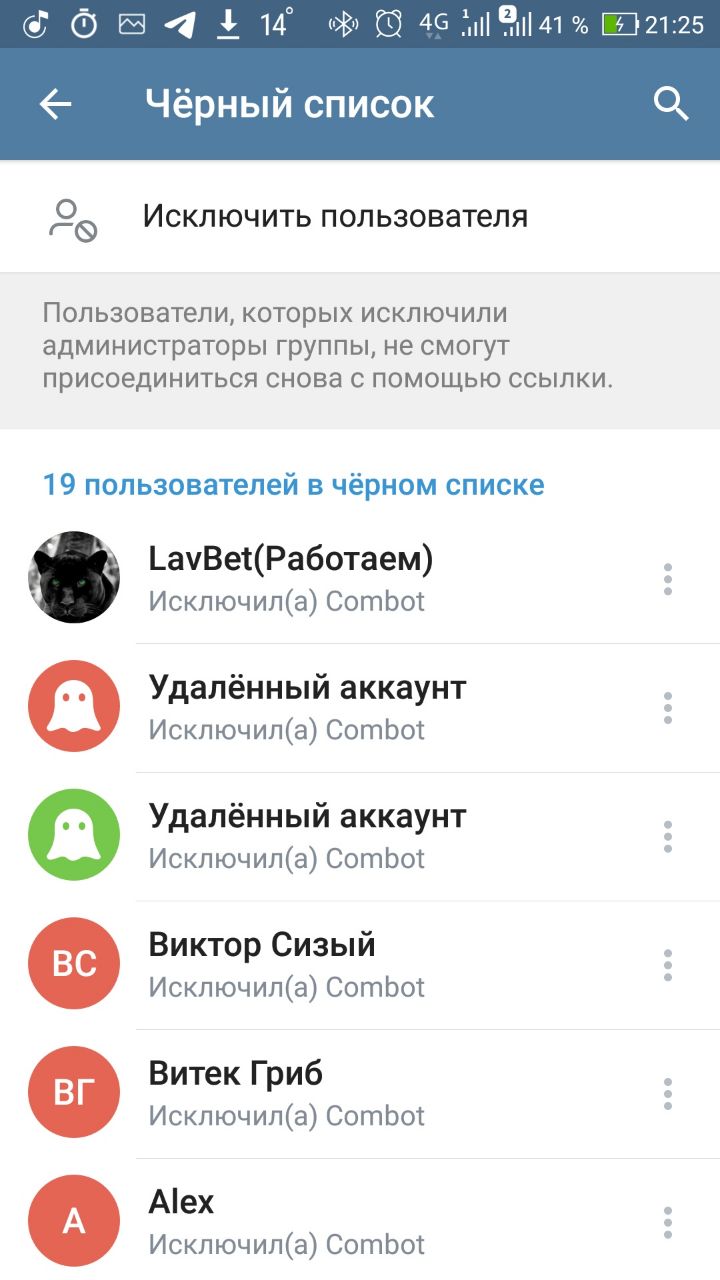The width and height of the screenshot is (720, 1280).
Task: Go back from the Чёрный список screen
Action: (x=56, y=104)
